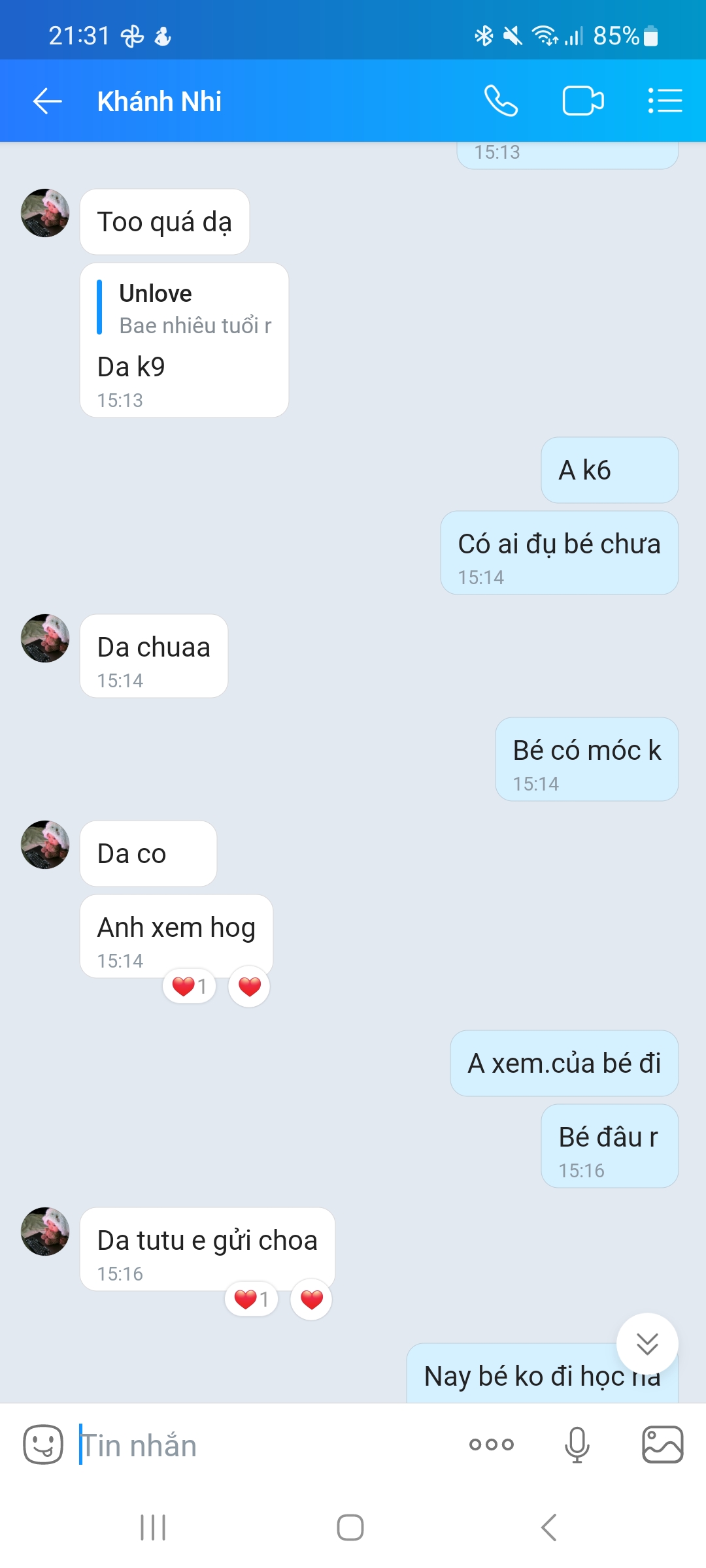The image size is (706, 1568).
Task: Open more attachment options
Action: pyautogui.click(x=492, y=1445)
